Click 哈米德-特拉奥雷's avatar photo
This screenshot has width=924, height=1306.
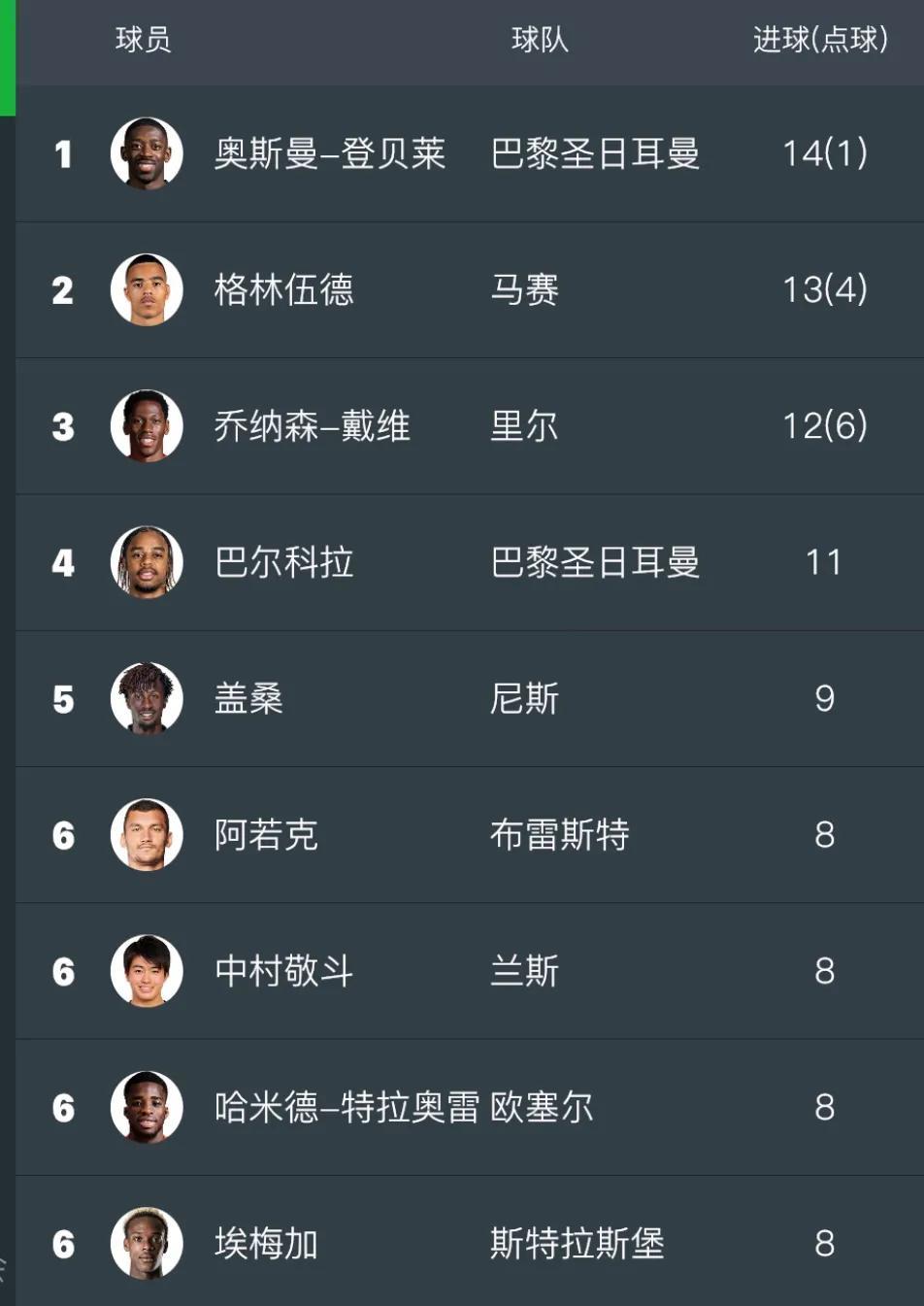148,1108
